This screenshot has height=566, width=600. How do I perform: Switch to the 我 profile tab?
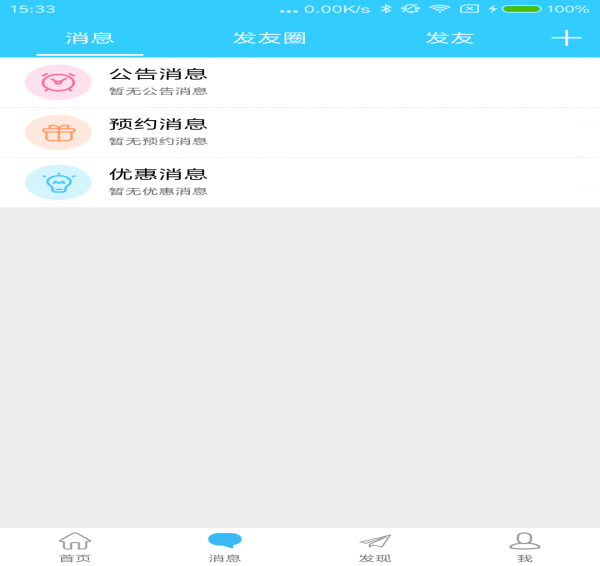525,547
